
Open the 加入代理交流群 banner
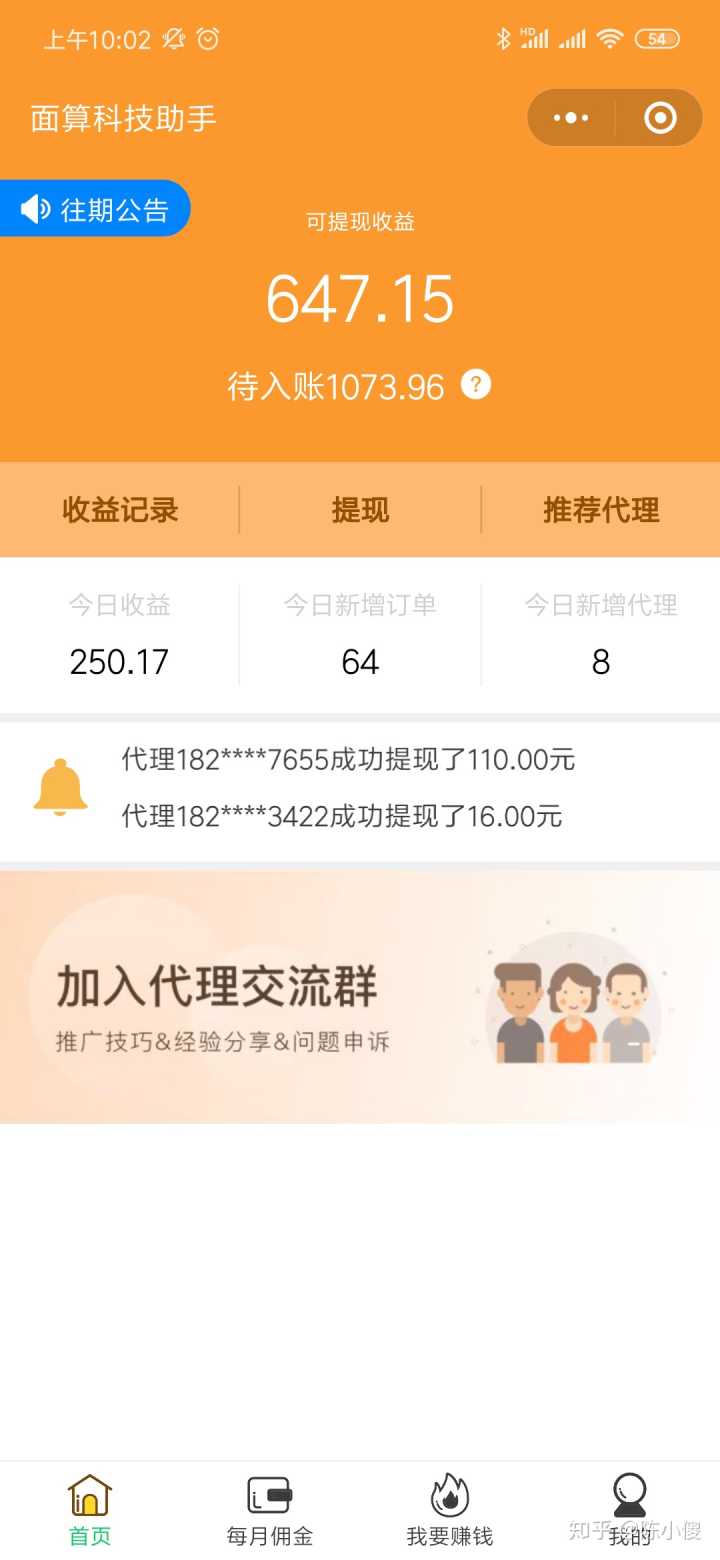click(x=360, y=997)
